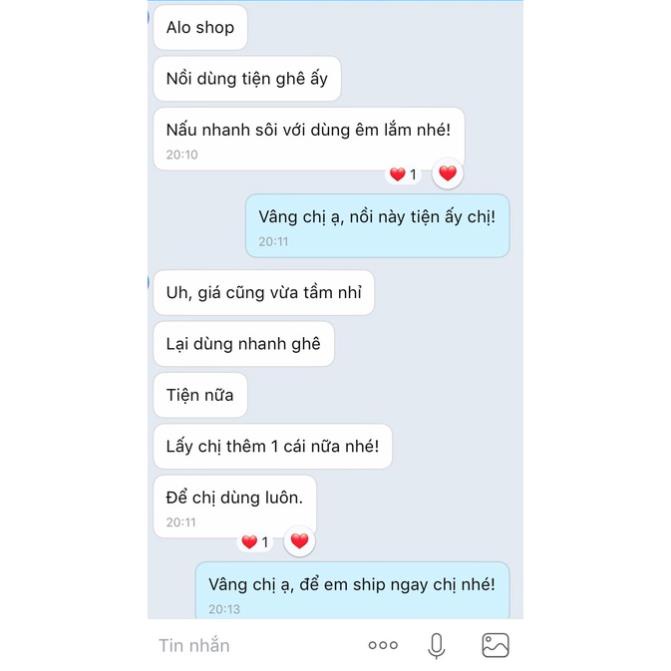
Task: Record a voice message with the microphone
Action: pos(437,645)
